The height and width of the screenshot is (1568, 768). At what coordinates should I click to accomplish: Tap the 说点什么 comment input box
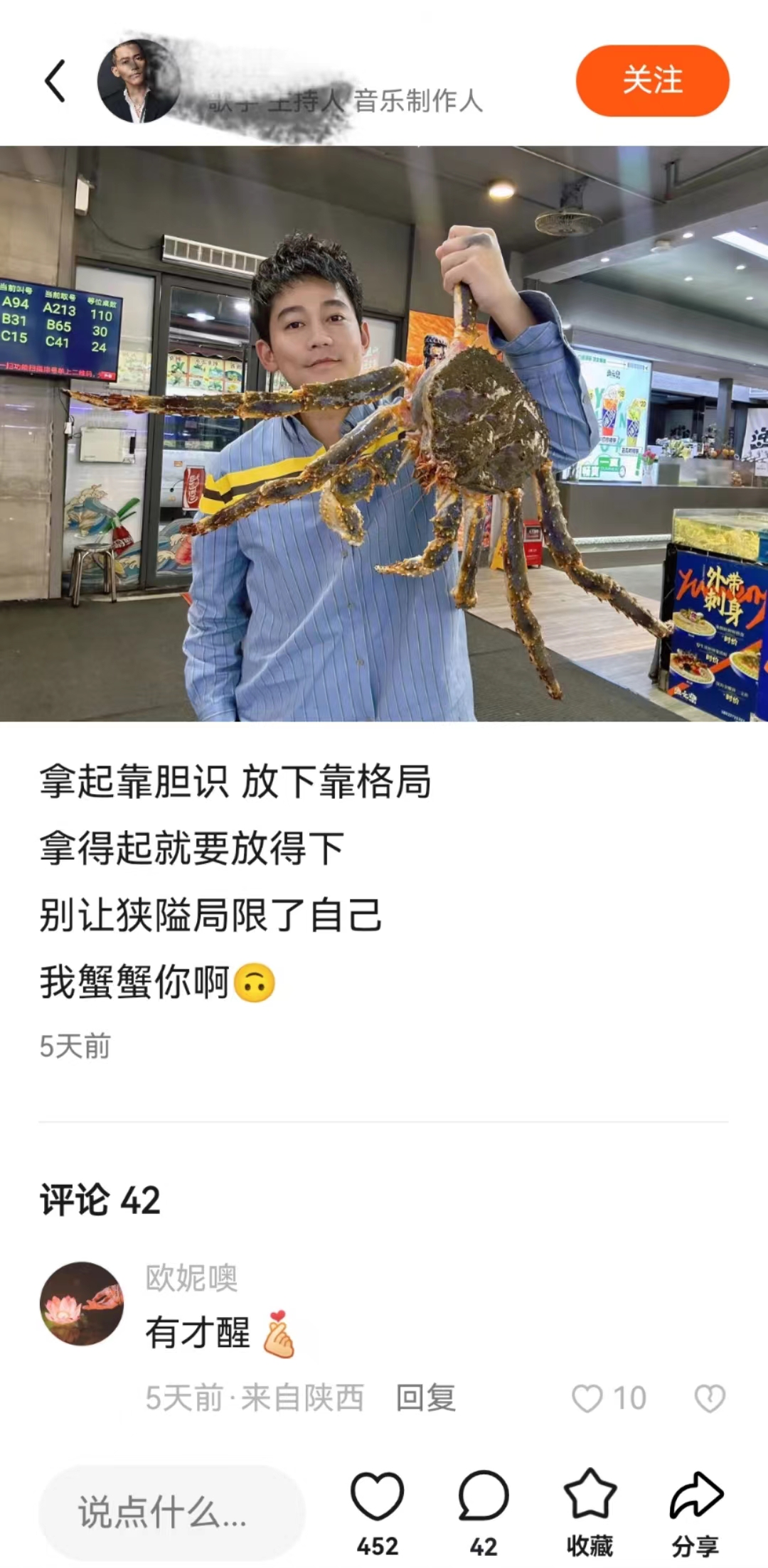point(171,1511)
